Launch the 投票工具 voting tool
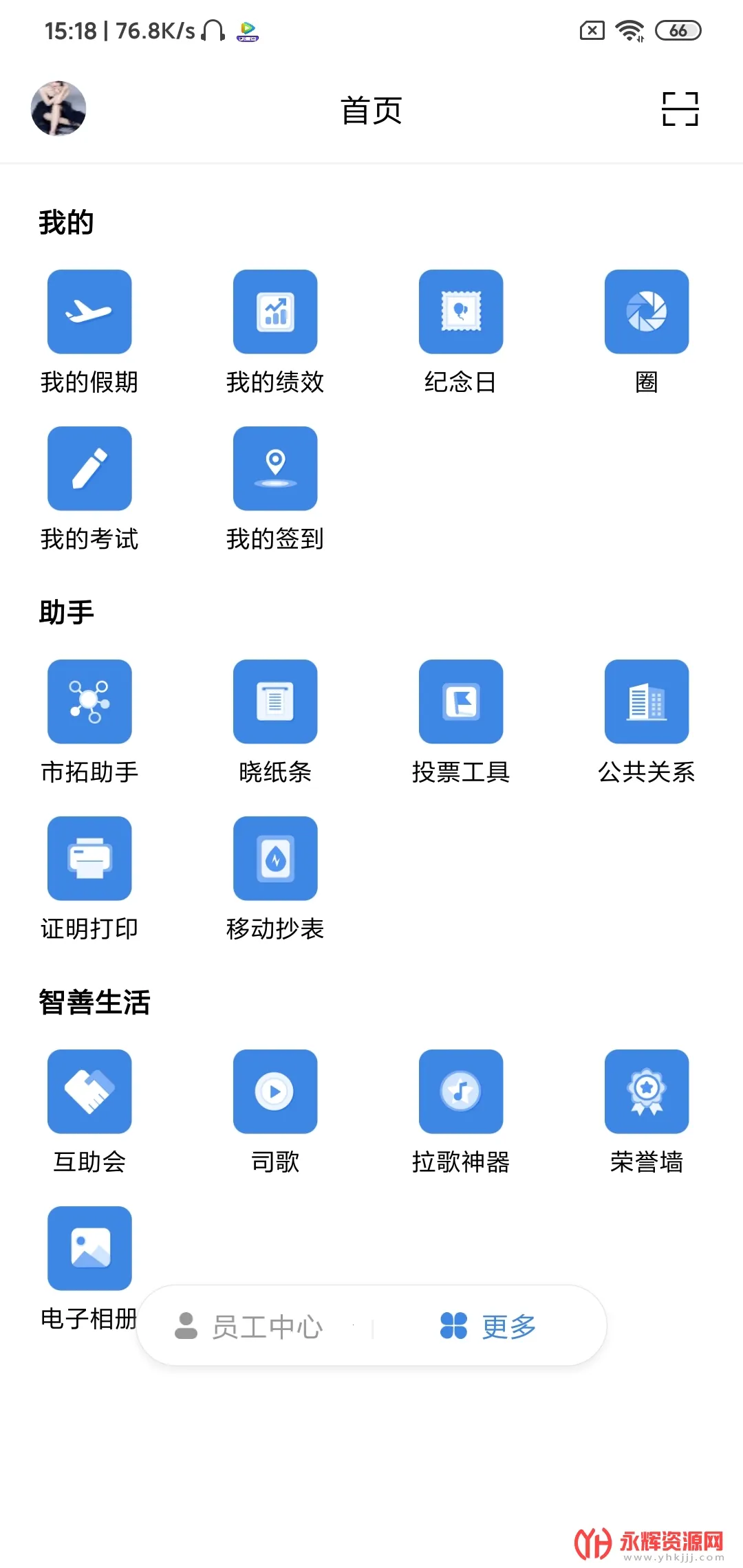 coord(461,701)
